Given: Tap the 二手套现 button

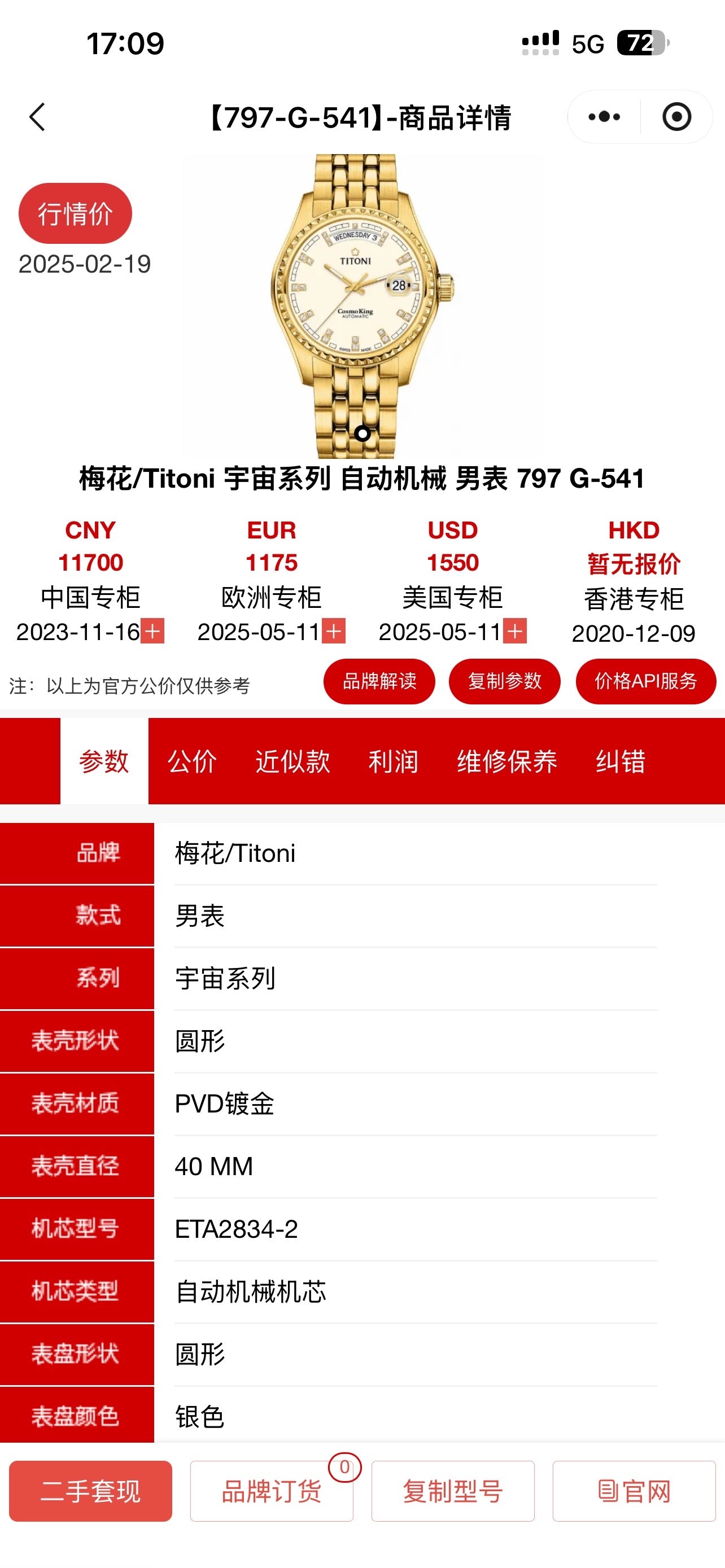Looking at the screenshot, I should 91,1491.
